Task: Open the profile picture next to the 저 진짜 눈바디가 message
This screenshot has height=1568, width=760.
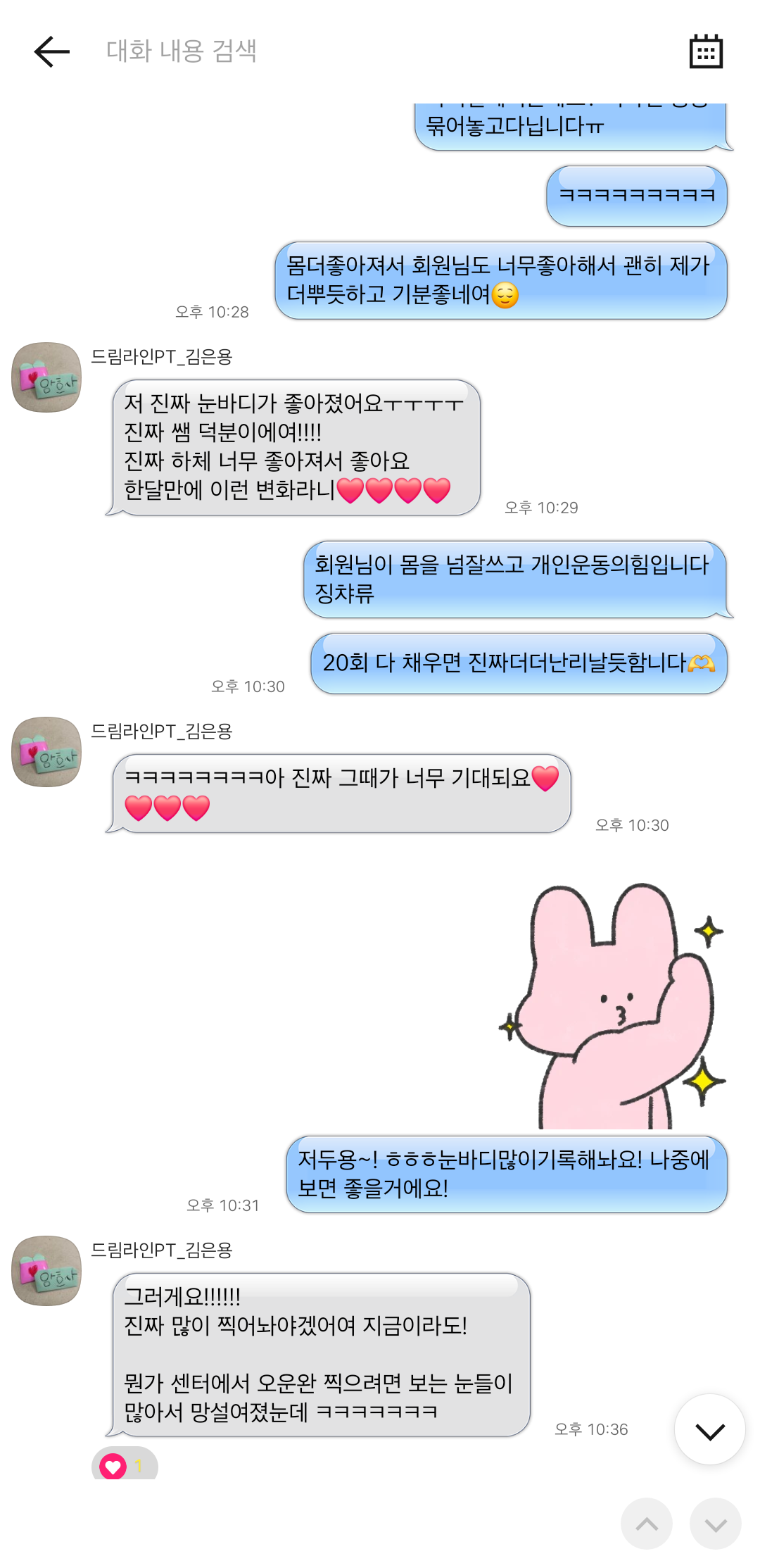Action: (46, 377)
